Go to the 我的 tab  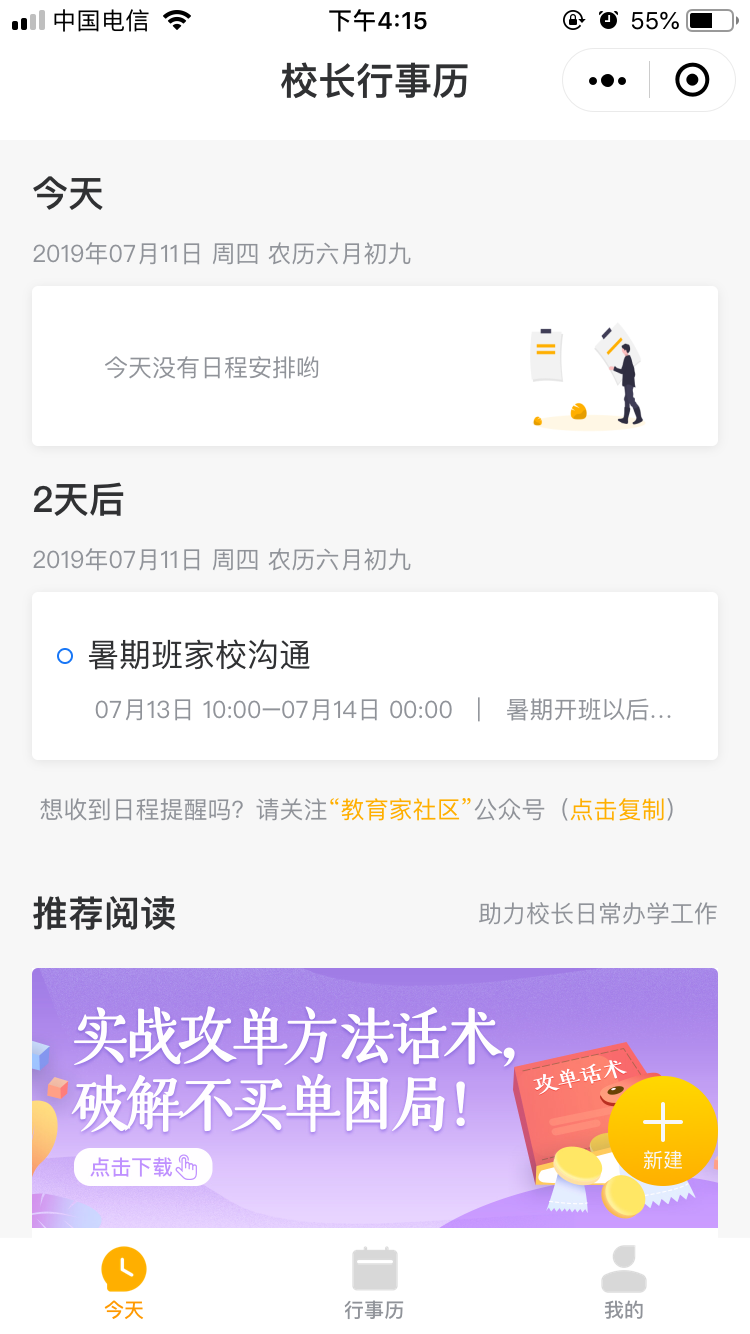pyautogui.click(x=624, y=1284)
